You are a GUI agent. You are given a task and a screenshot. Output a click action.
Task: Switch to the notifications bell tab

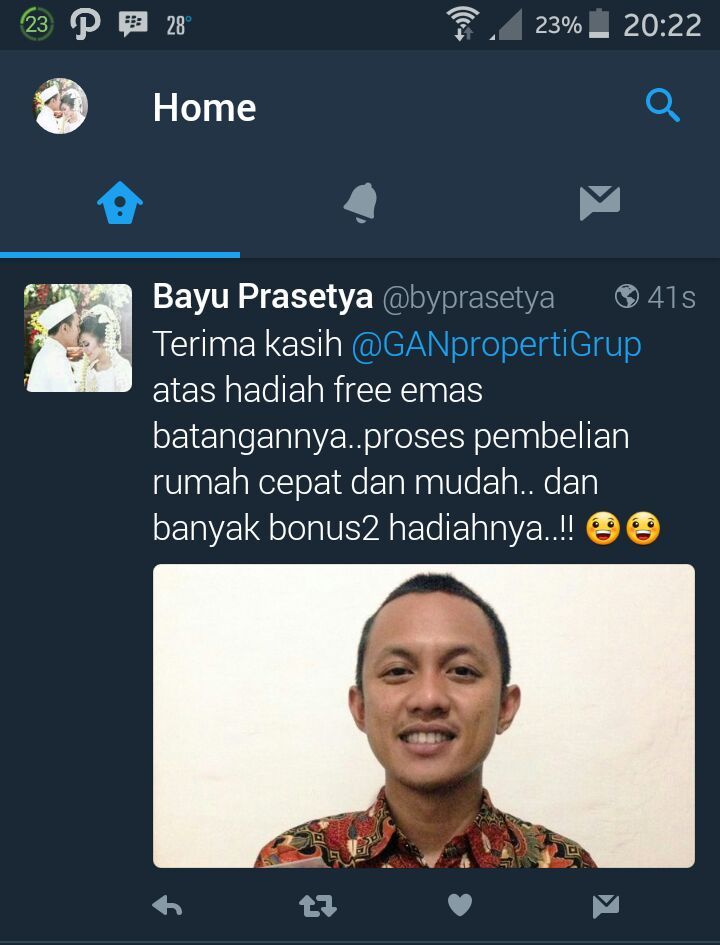tap(360, 203)
